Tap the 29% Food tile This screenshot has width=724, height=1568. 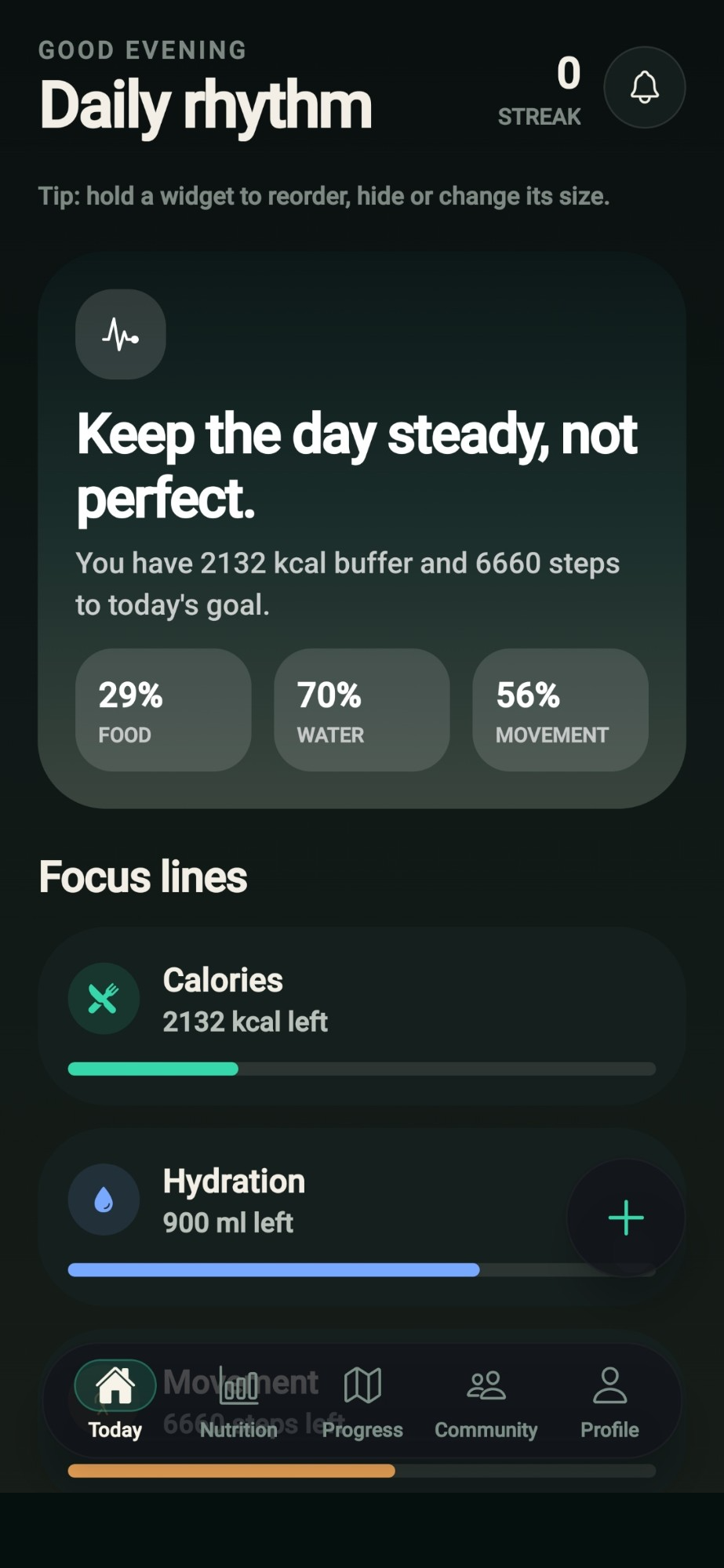coord(163,710)
